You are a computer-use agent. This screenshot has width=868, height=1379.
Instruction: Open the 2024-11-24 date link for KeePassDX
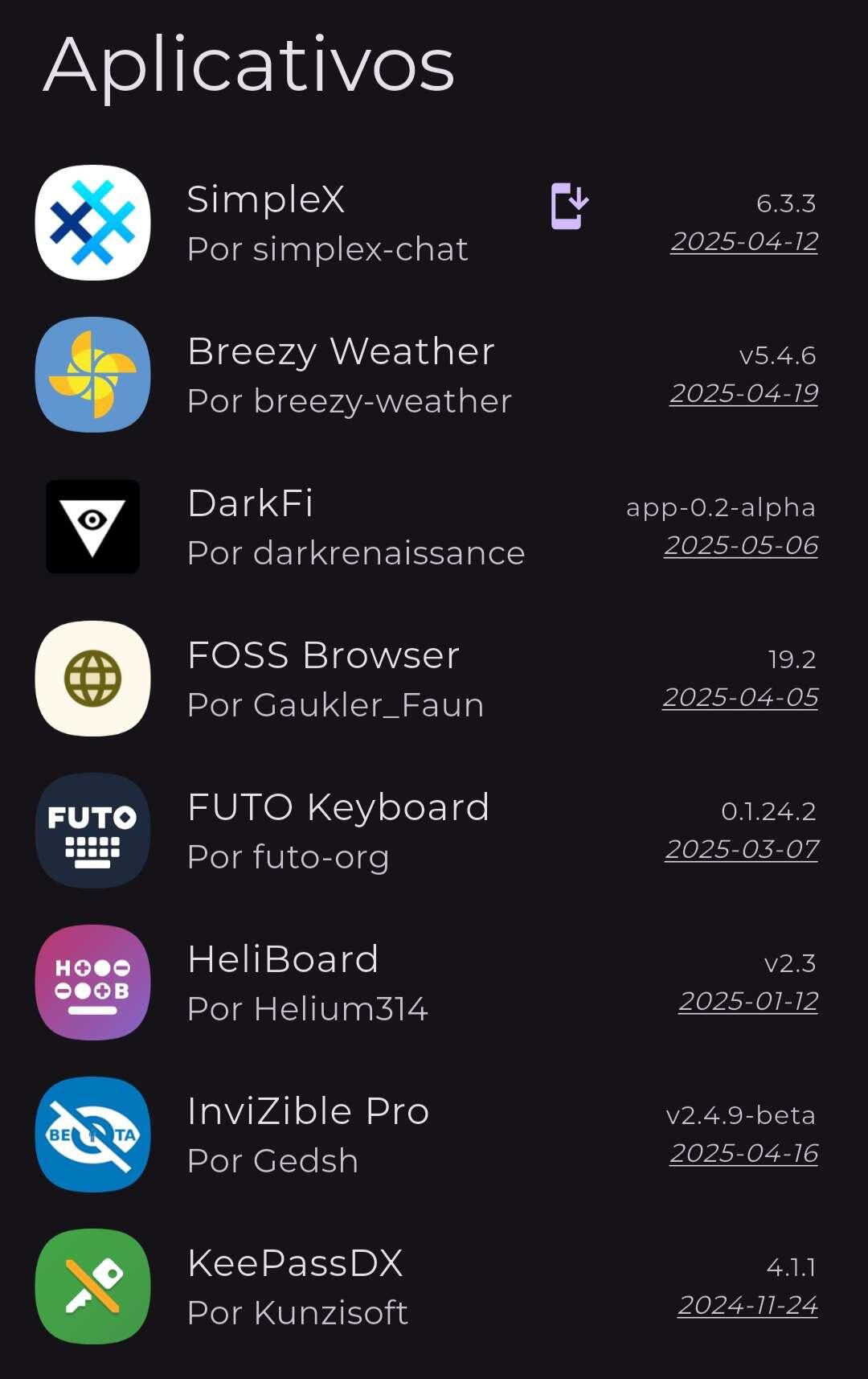point(747,1305)
